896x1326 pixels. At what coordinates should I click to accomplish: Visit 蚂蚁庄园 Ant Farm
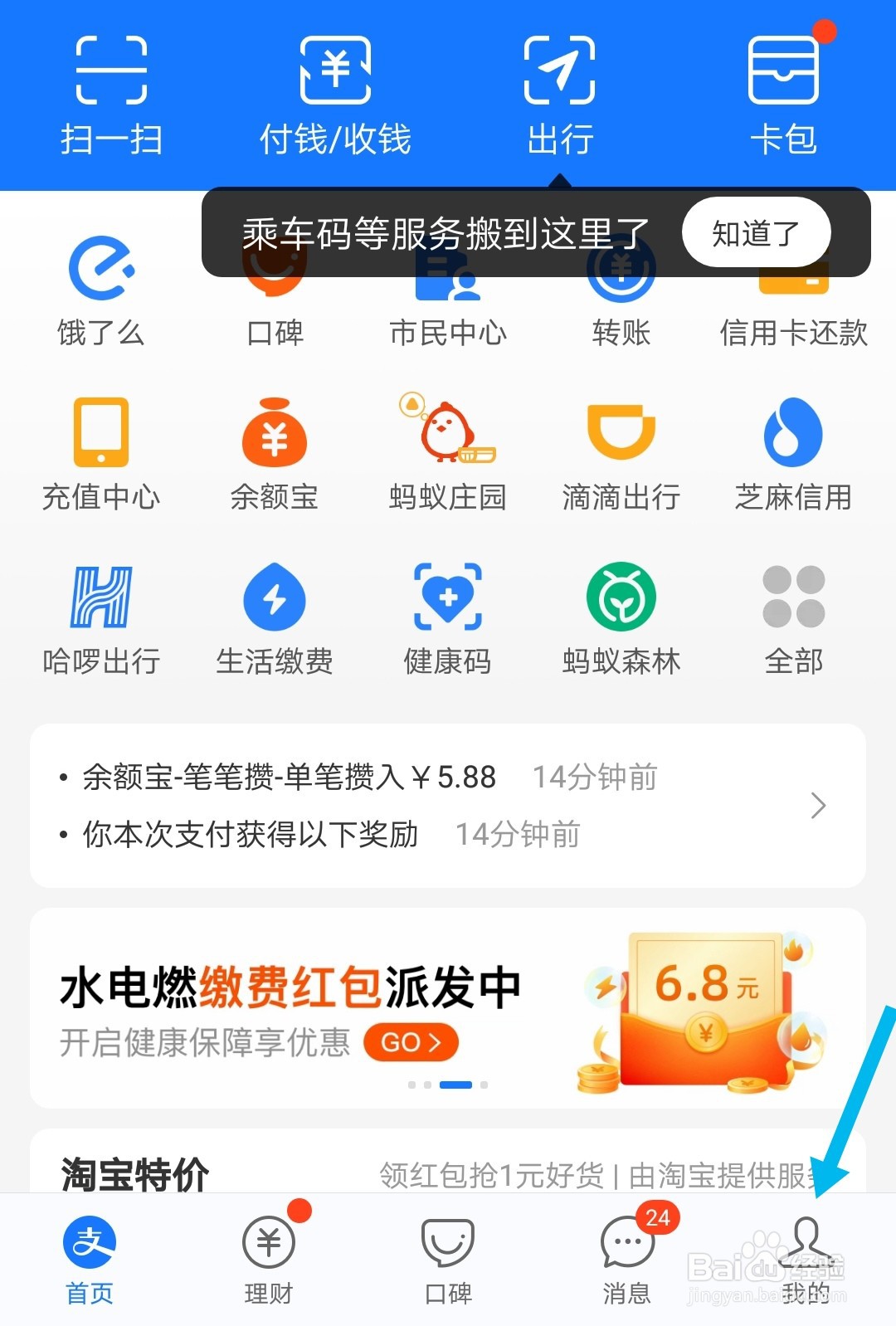pos(446,452)
